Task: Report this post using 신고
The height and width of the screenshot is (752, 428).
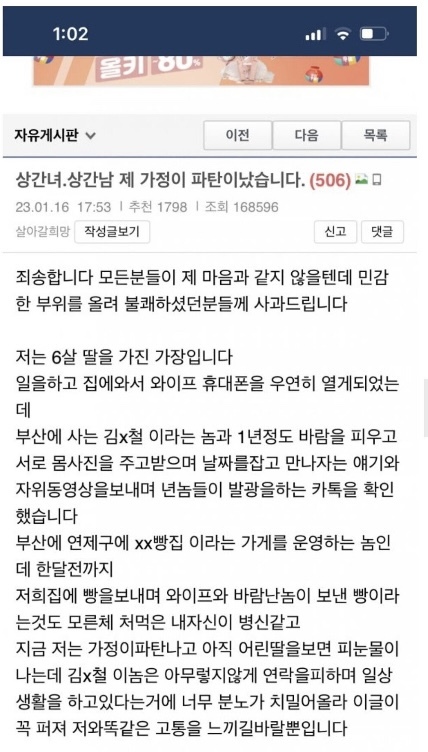Action: tap(335, 232)
